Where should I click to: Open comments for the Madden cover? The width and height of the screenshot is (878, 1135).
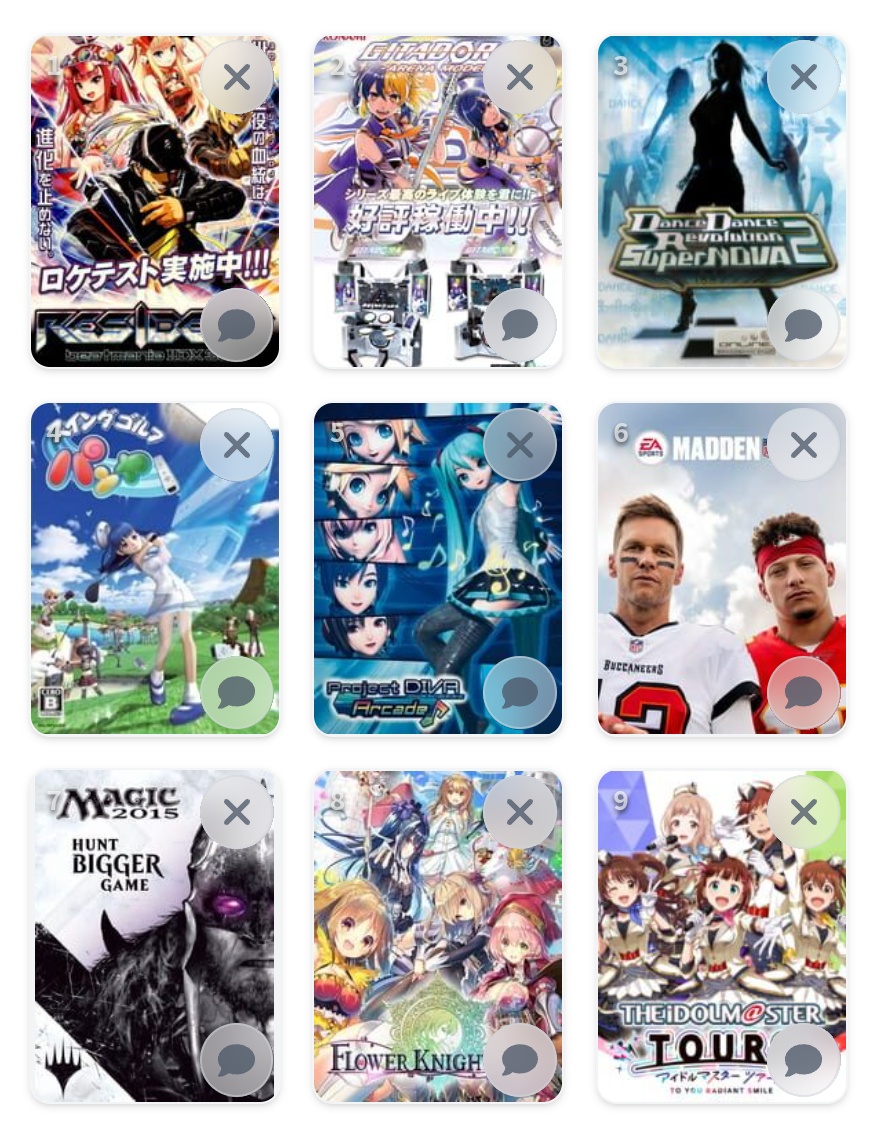click(804, 693)
